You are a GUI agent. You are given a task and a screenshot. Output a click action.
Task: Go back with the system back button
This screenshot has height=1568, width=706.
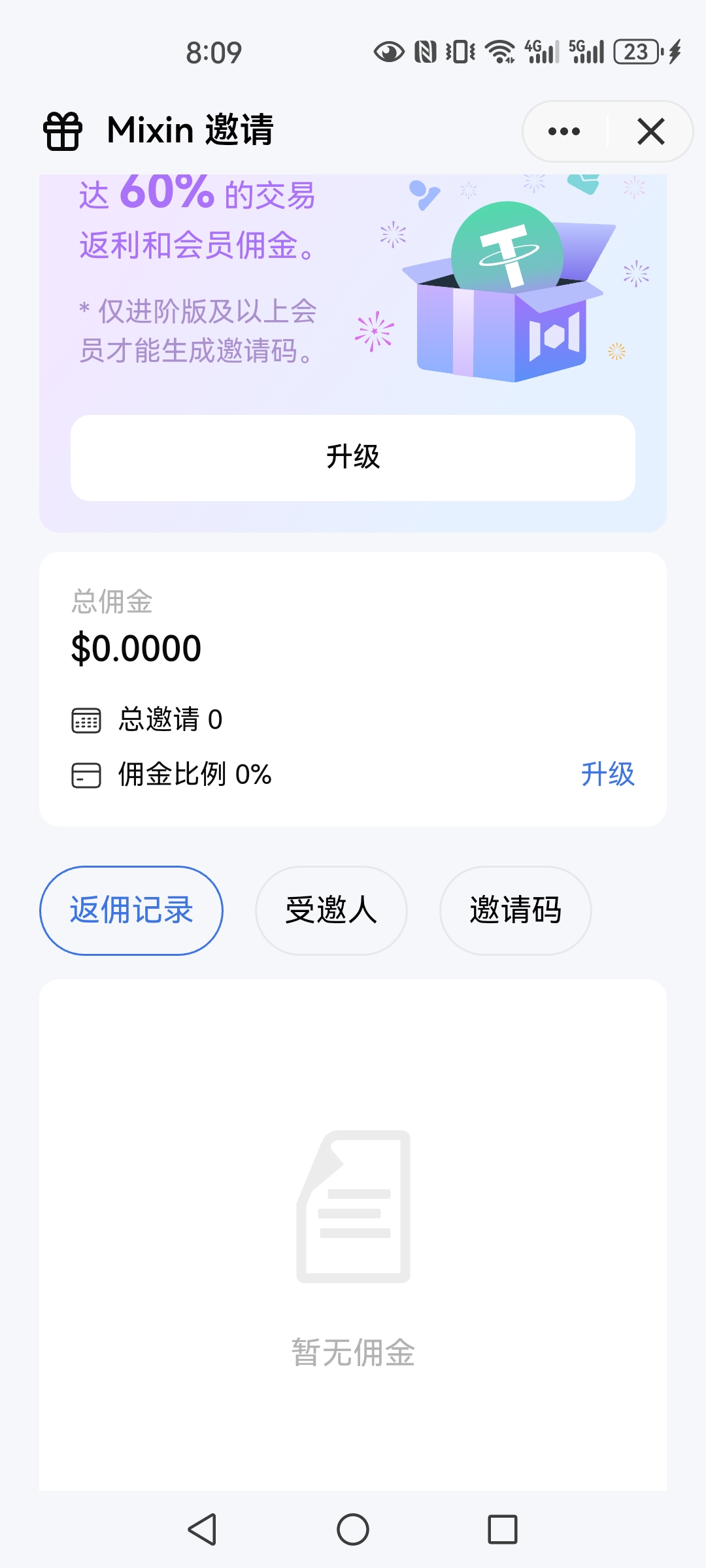click(x=202, y=1529)
